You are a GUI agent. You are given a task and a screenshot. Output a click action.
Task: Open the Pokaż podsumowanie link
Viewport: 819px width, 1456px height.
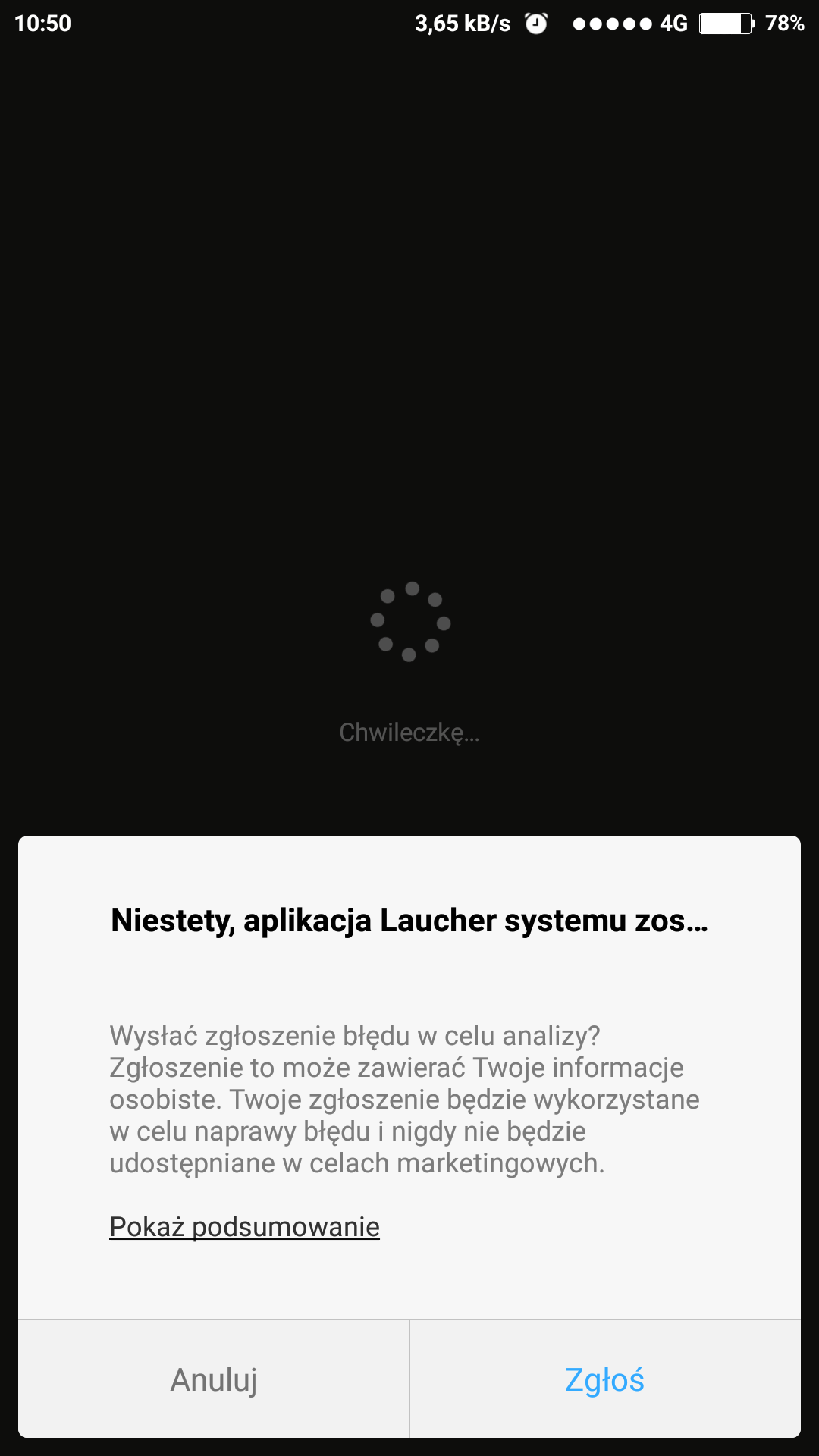(x=244, y=1226)
